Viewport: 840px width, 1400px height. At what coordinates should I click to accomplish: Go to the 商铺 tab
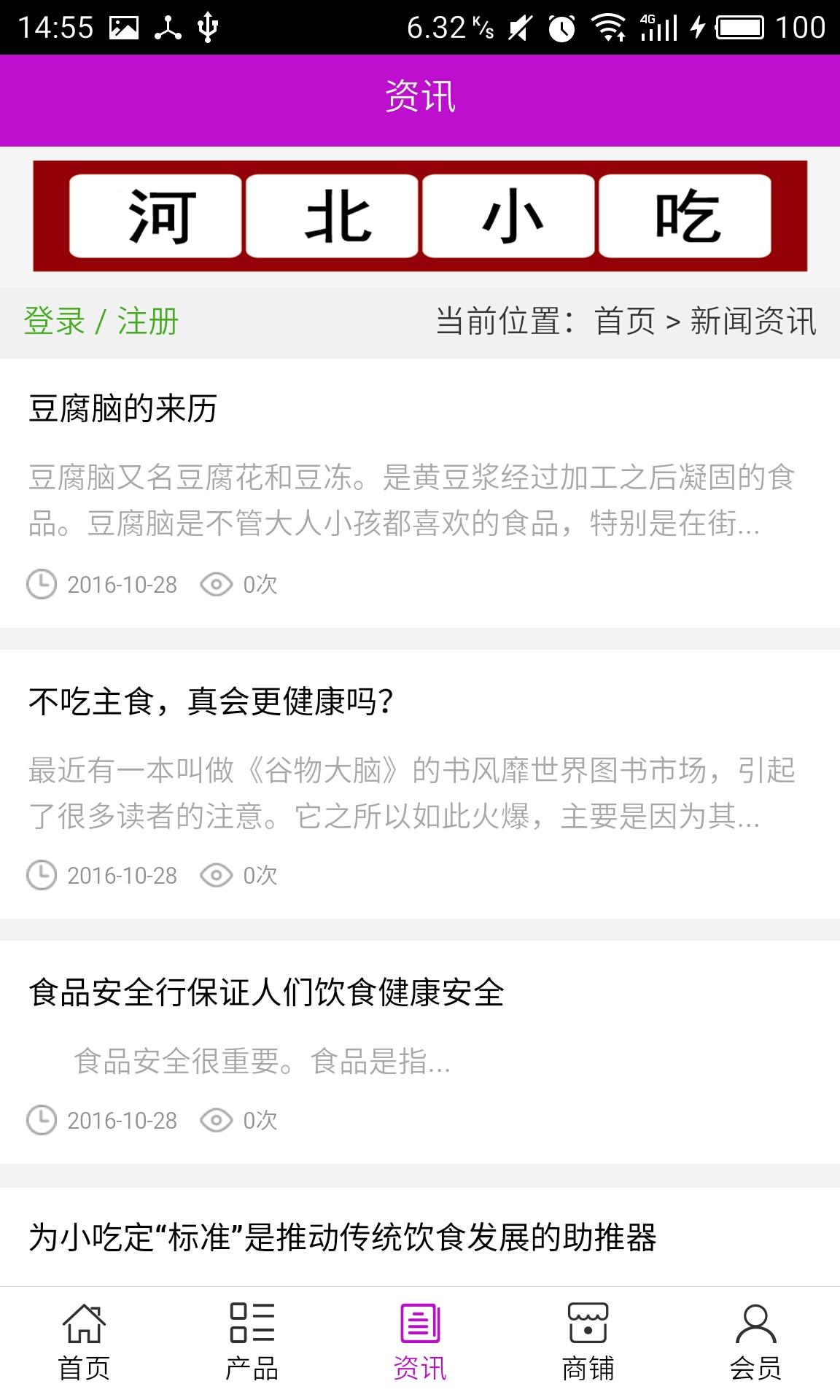[x=588, y=1342]
